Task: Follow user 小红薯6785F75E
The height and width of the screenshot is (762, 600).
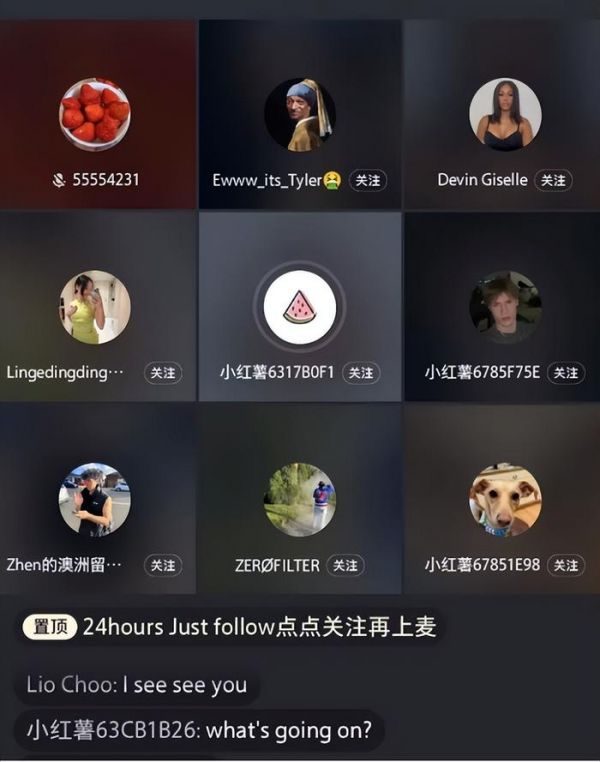Action: (x=566, y=373)
